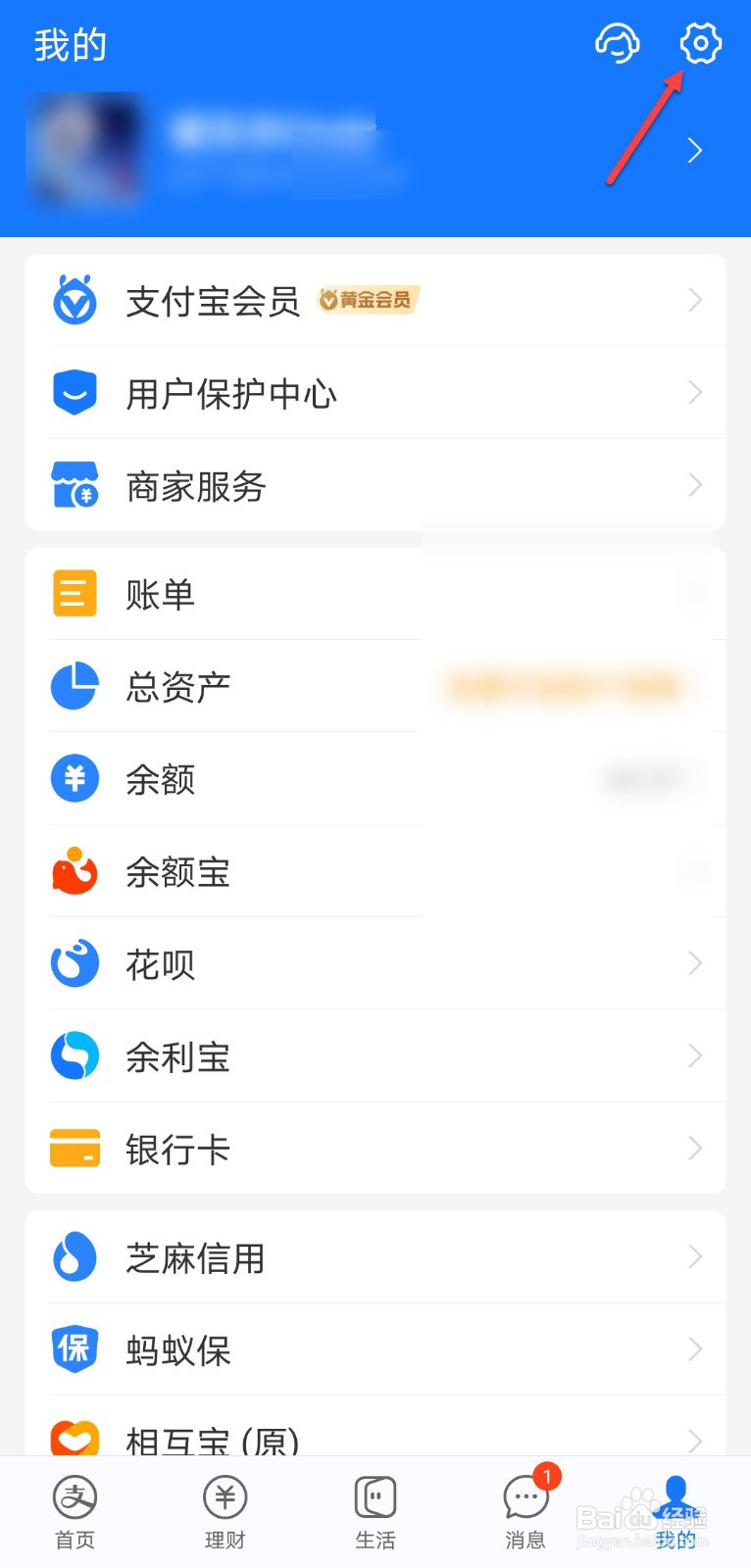Select the 账单 bill icon
This screenshot has height=1568, width=751.
click(x=74, y=594)
